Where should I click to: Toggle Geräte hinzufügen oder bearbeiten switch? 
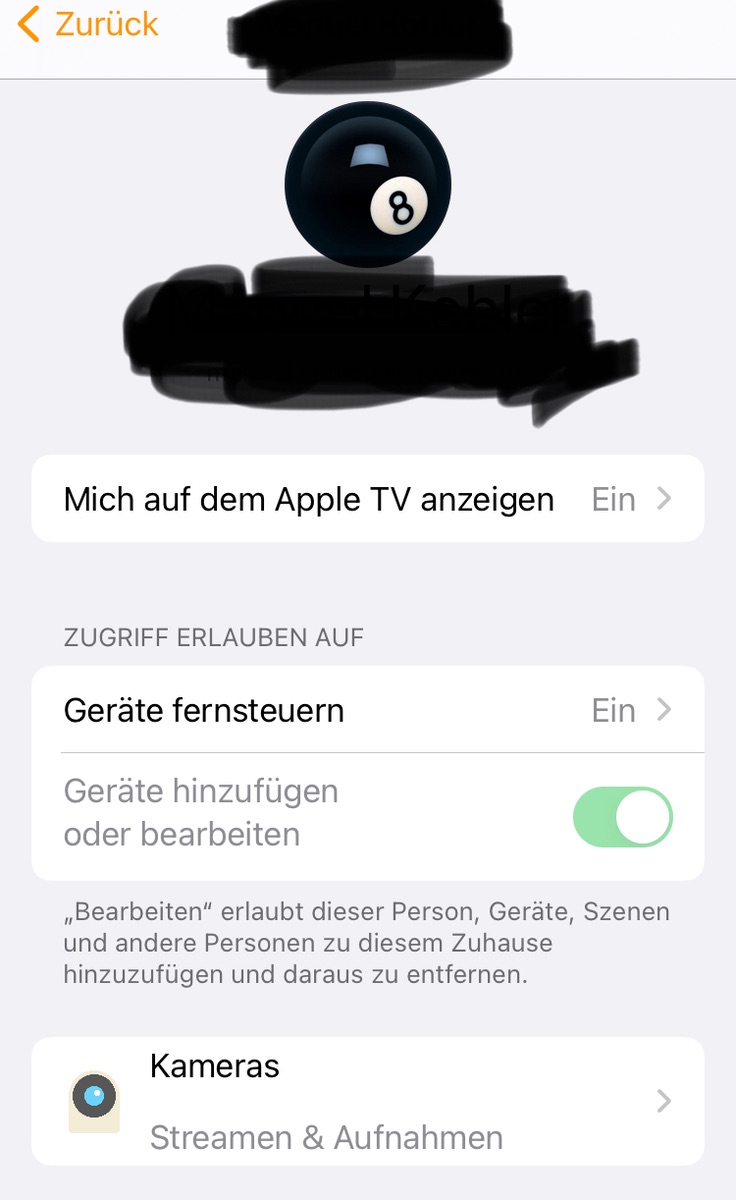click(x=622, y=817)
